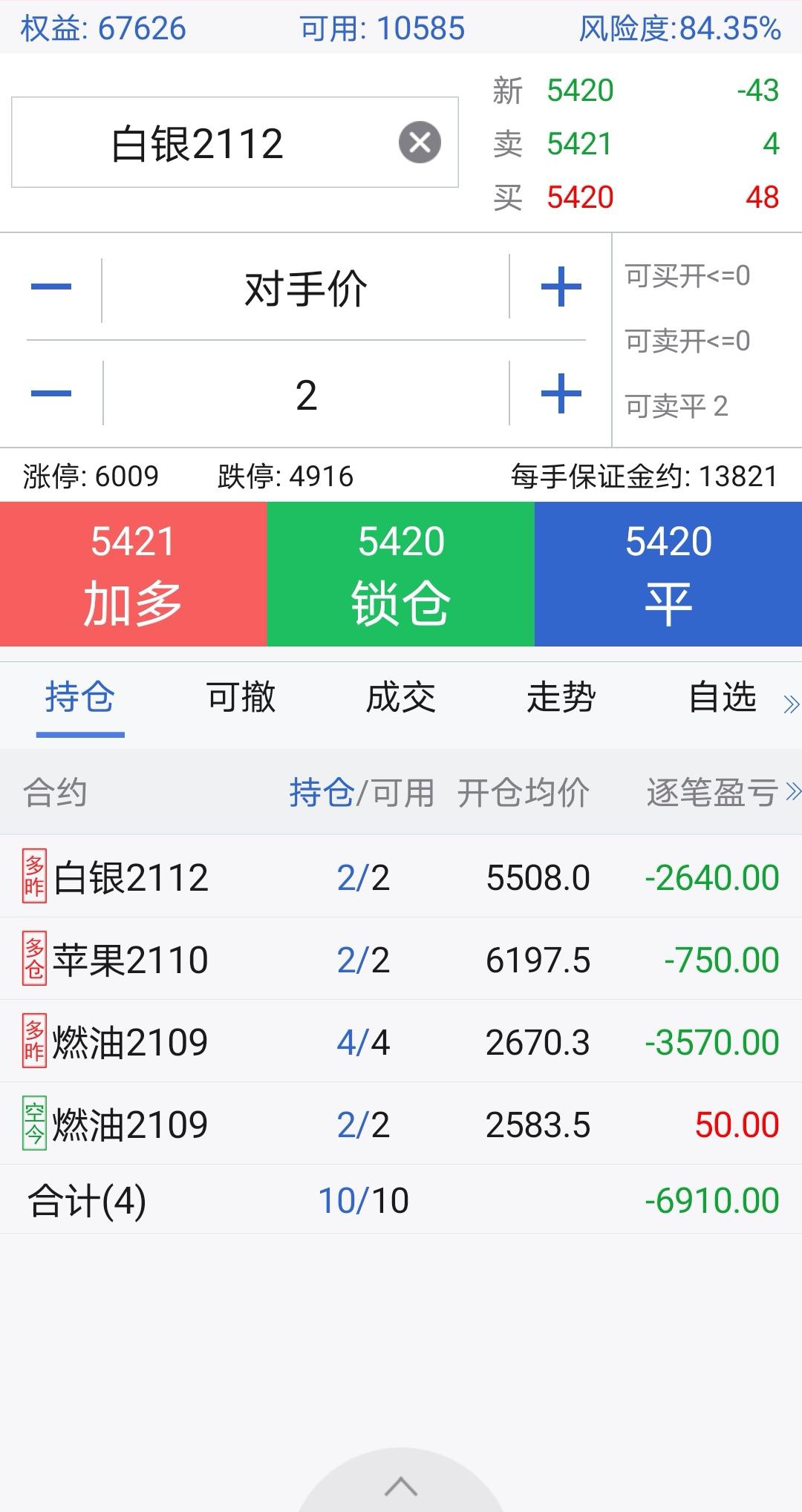Switch to the 成交 tab

coord(401,698)
